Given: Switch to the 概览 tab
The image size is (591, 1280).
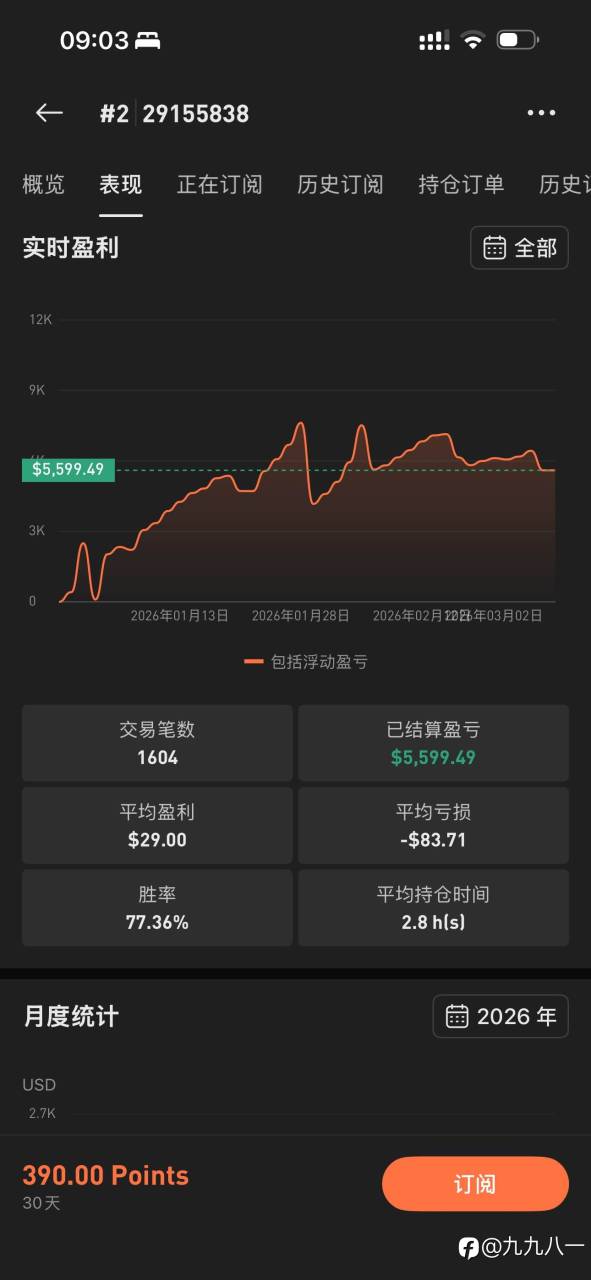Looking at the screenshot, I should pos(43,184).
